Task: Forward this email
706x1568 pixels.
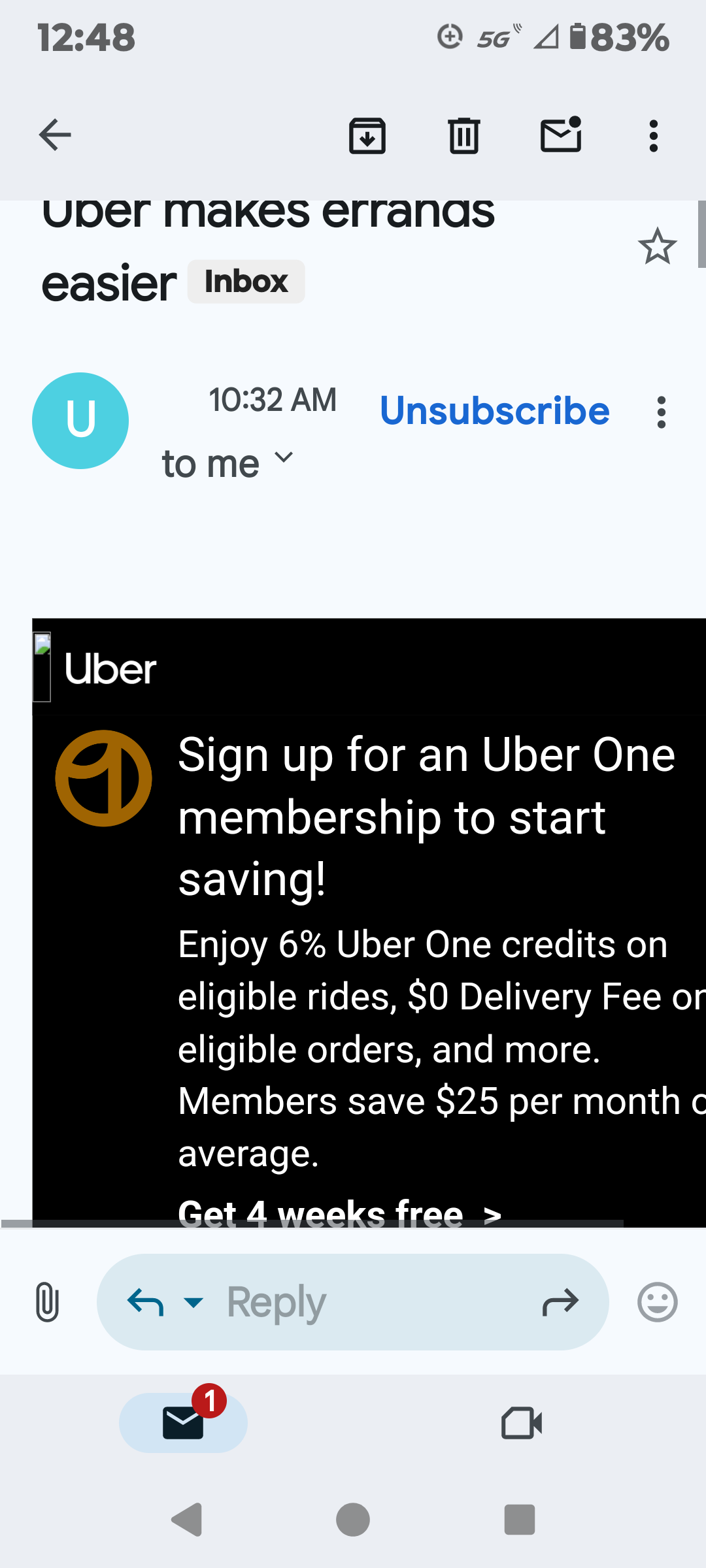Action: click(560, 1302)
